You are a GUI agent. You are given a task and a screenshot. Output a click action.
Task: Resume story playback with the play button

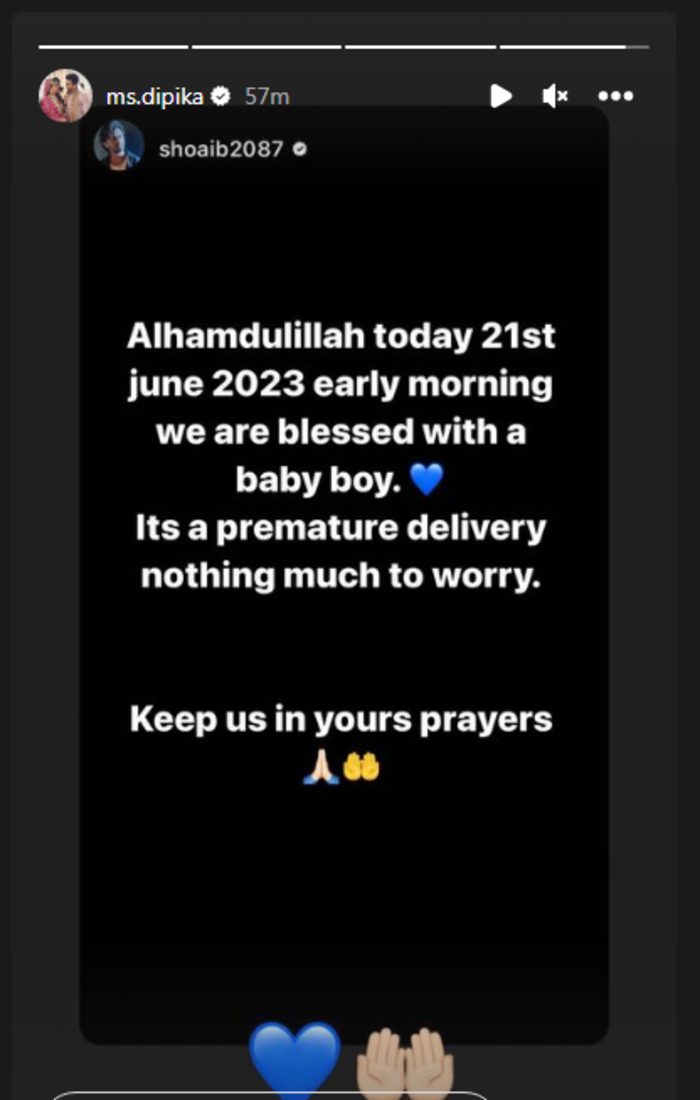[x=501, y=96]
